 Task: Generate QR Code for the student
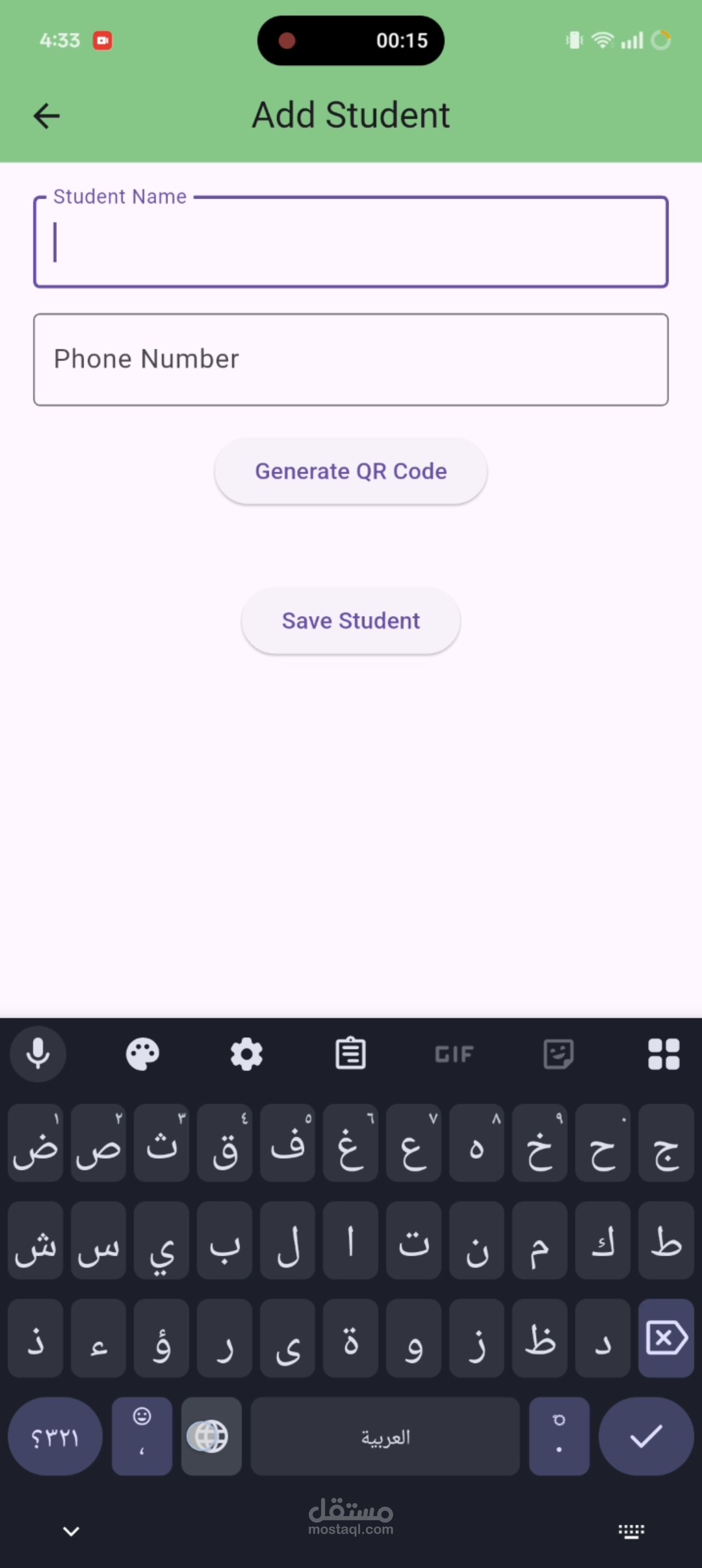351,471
